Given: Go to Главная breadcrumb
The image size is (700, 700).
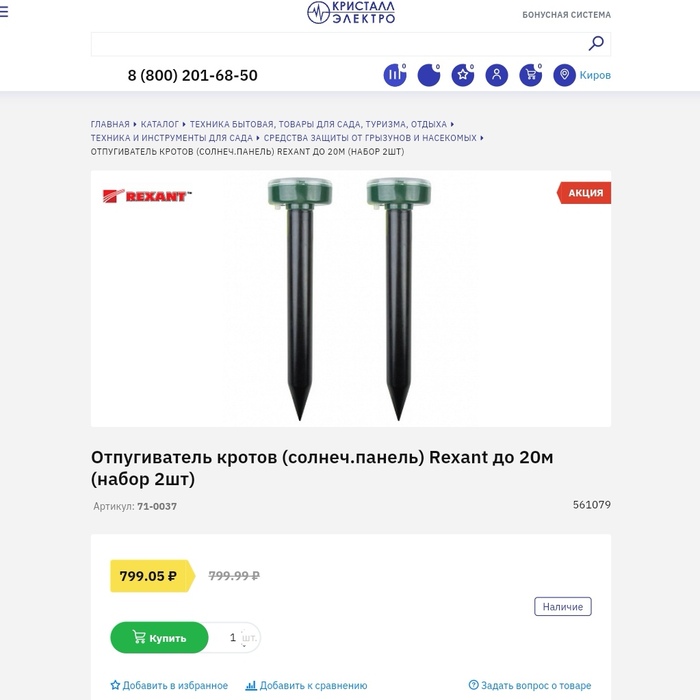Looking at the screenshot, I should tap(110, 125).
